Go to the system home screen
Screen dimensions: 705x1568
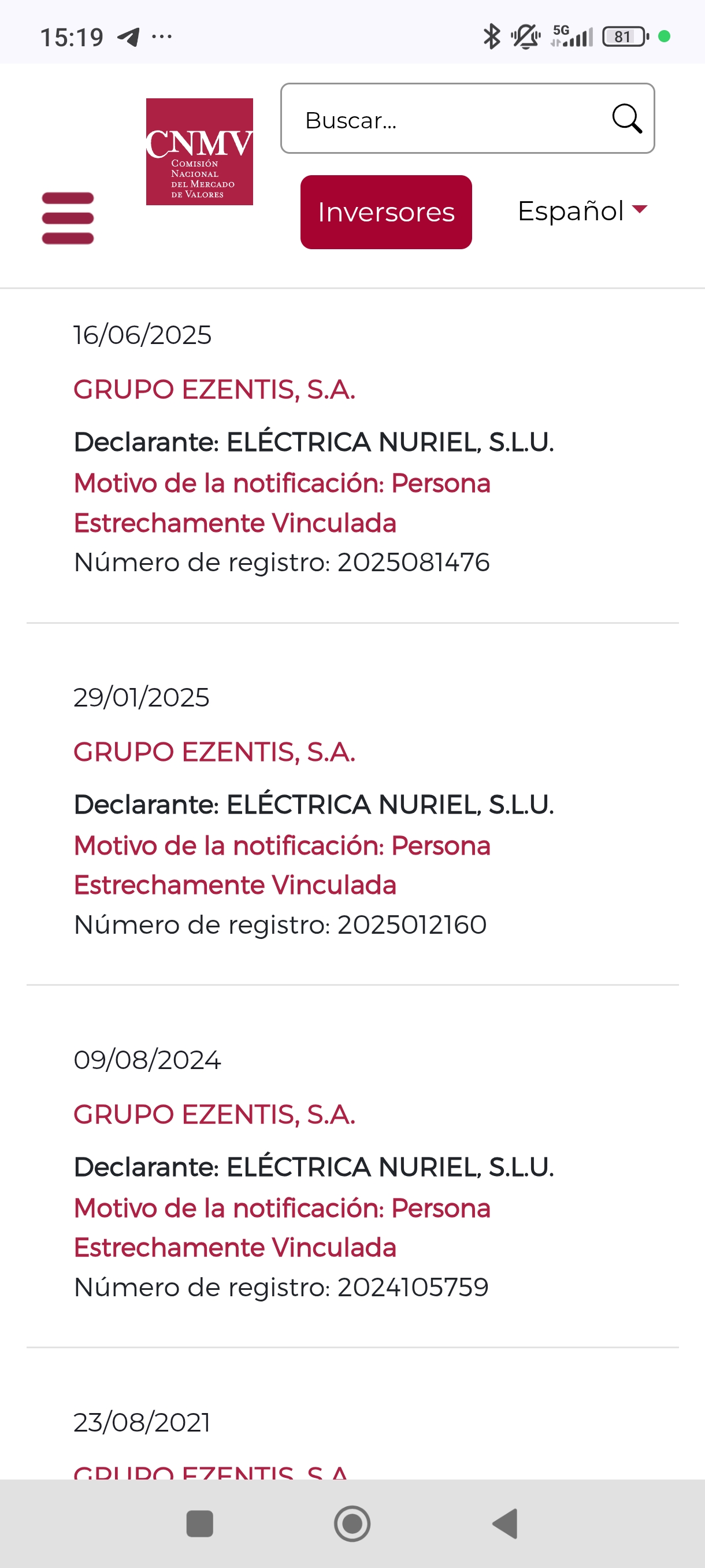352,1523
